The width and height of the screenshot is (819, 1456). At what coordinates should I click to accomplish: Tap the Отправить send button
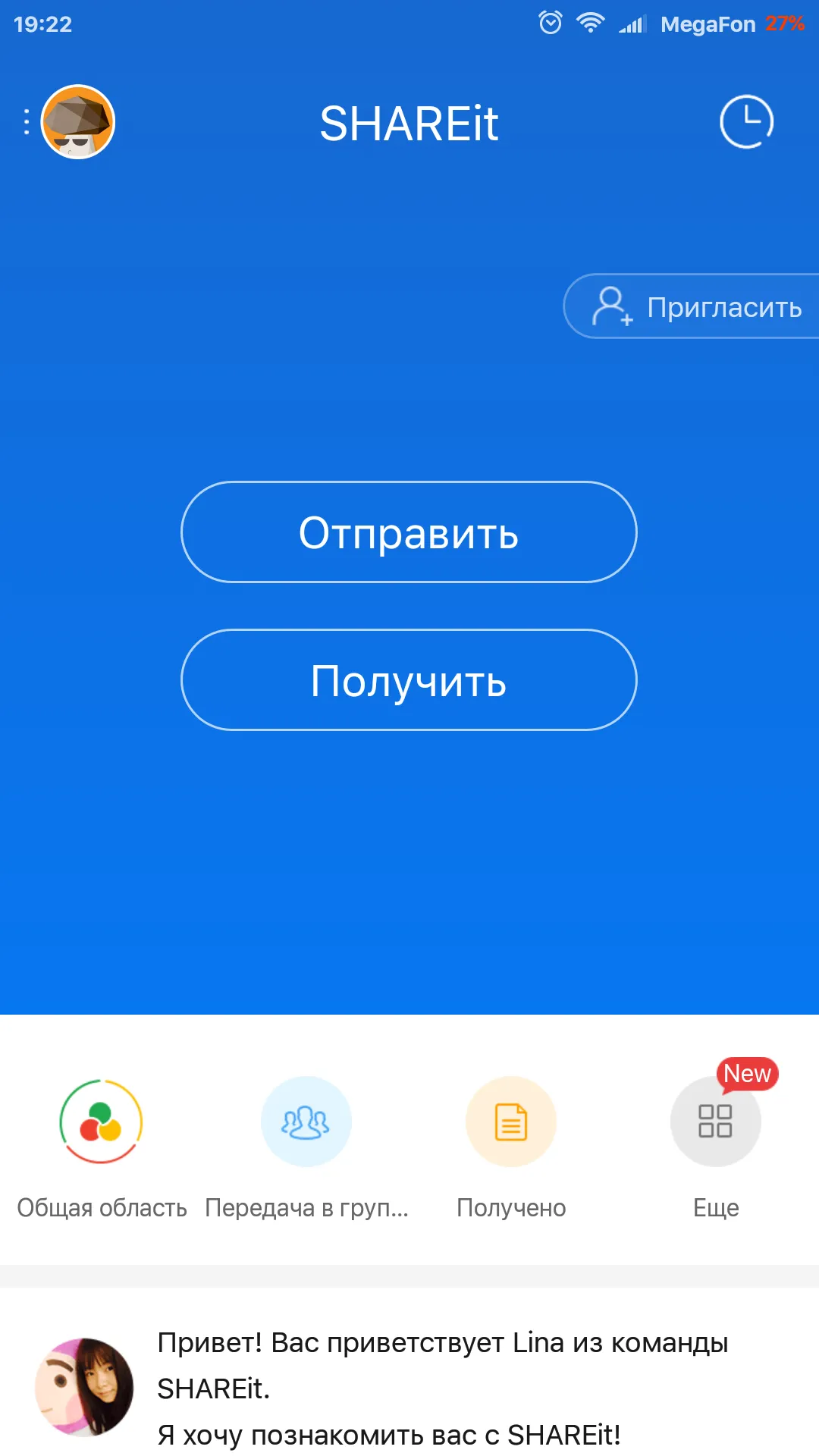[409, 532]
